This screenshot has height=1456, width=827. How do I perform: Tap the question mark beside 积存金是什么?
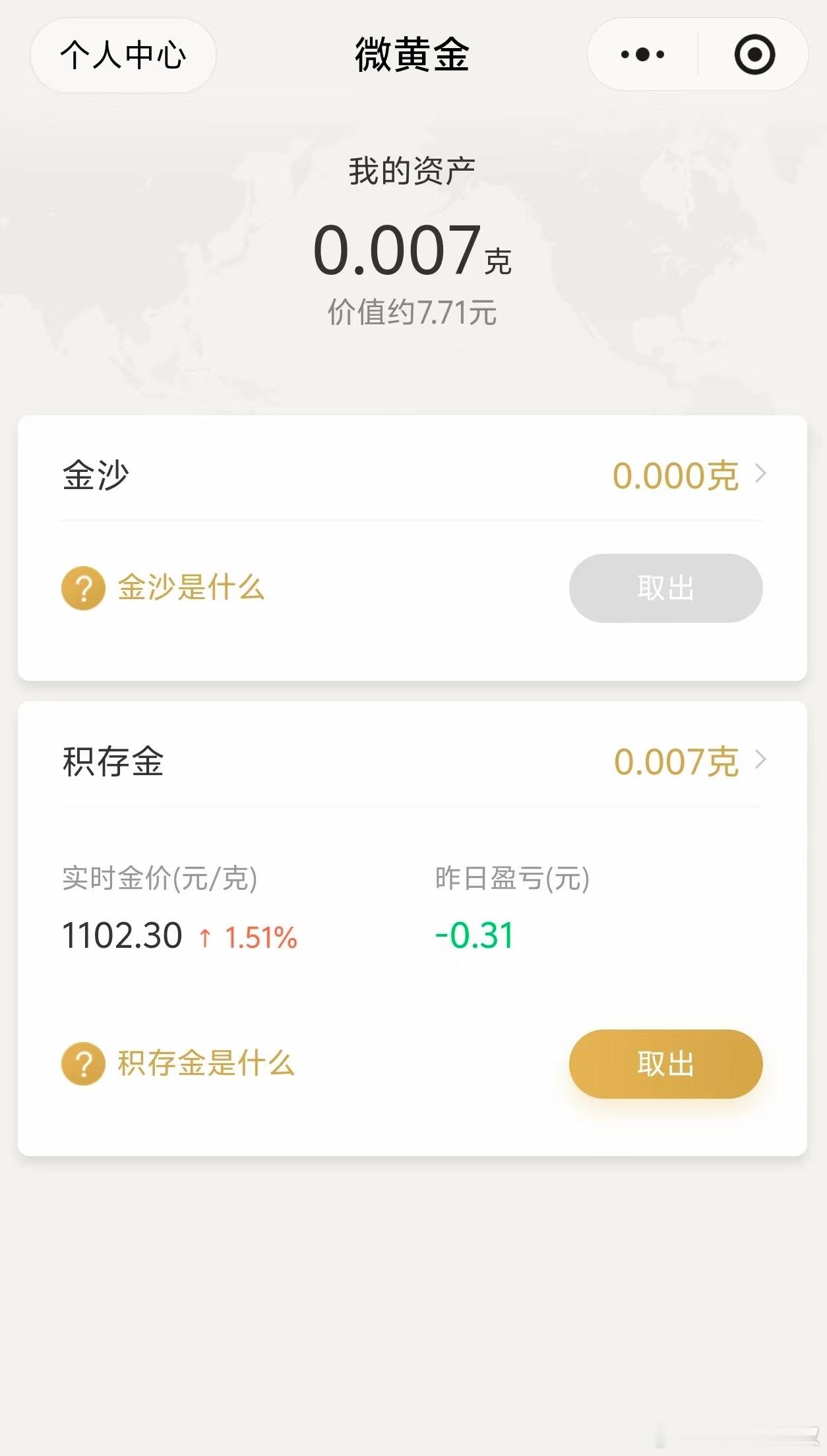pos(83,1063)
